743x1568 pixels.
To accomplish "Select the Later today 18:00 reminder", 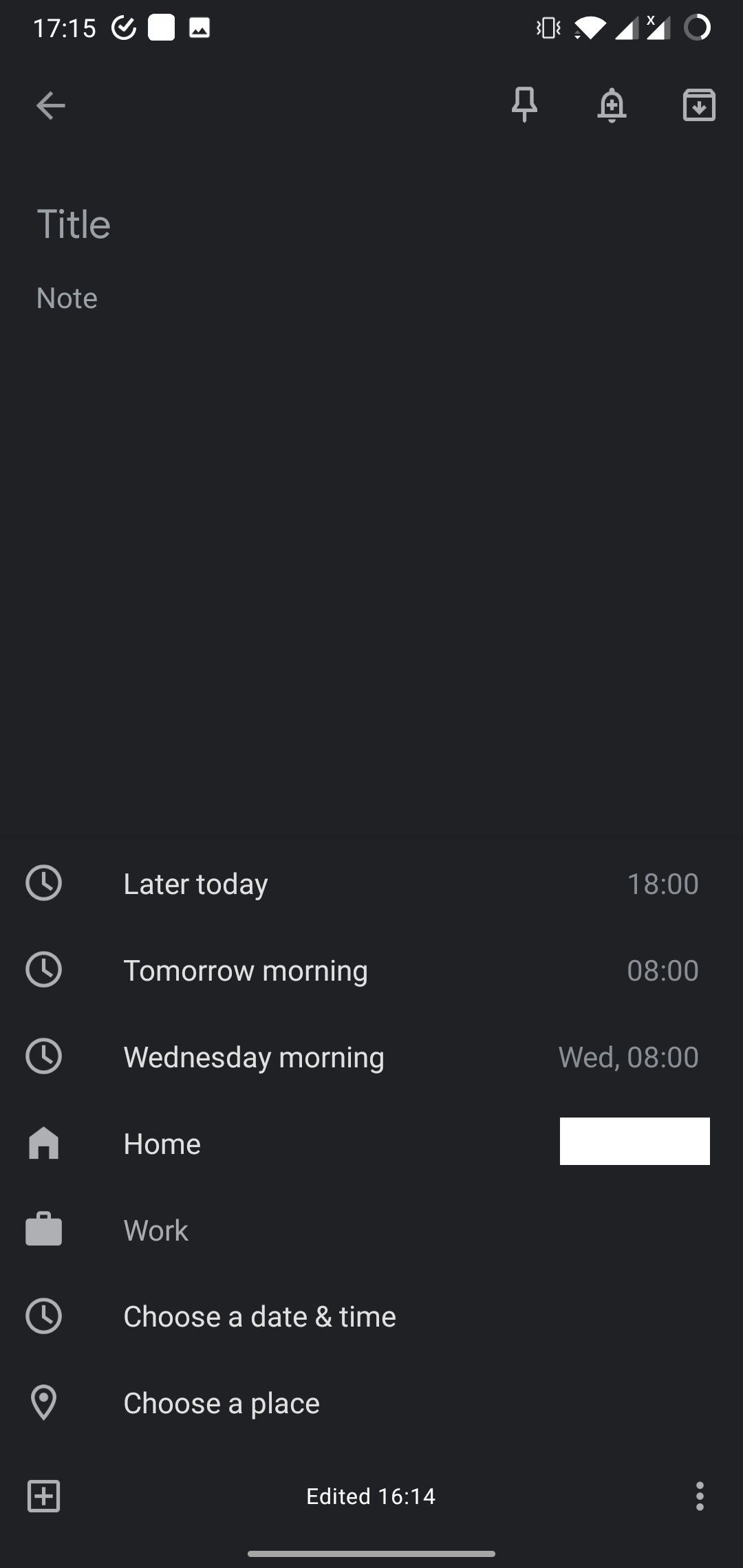I will click(x=371, y=884).
